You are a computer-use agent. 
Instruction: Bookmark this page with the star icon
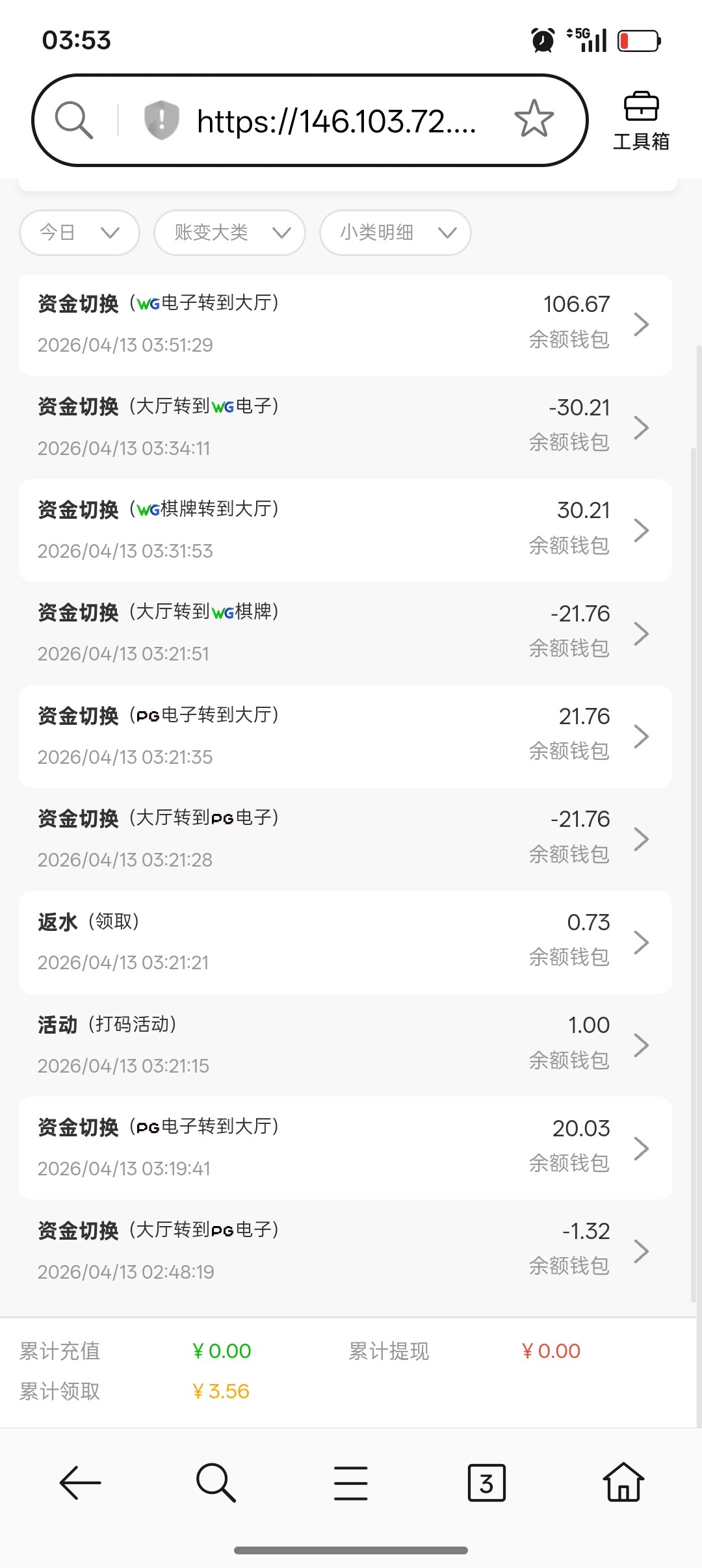click(534, 119)
